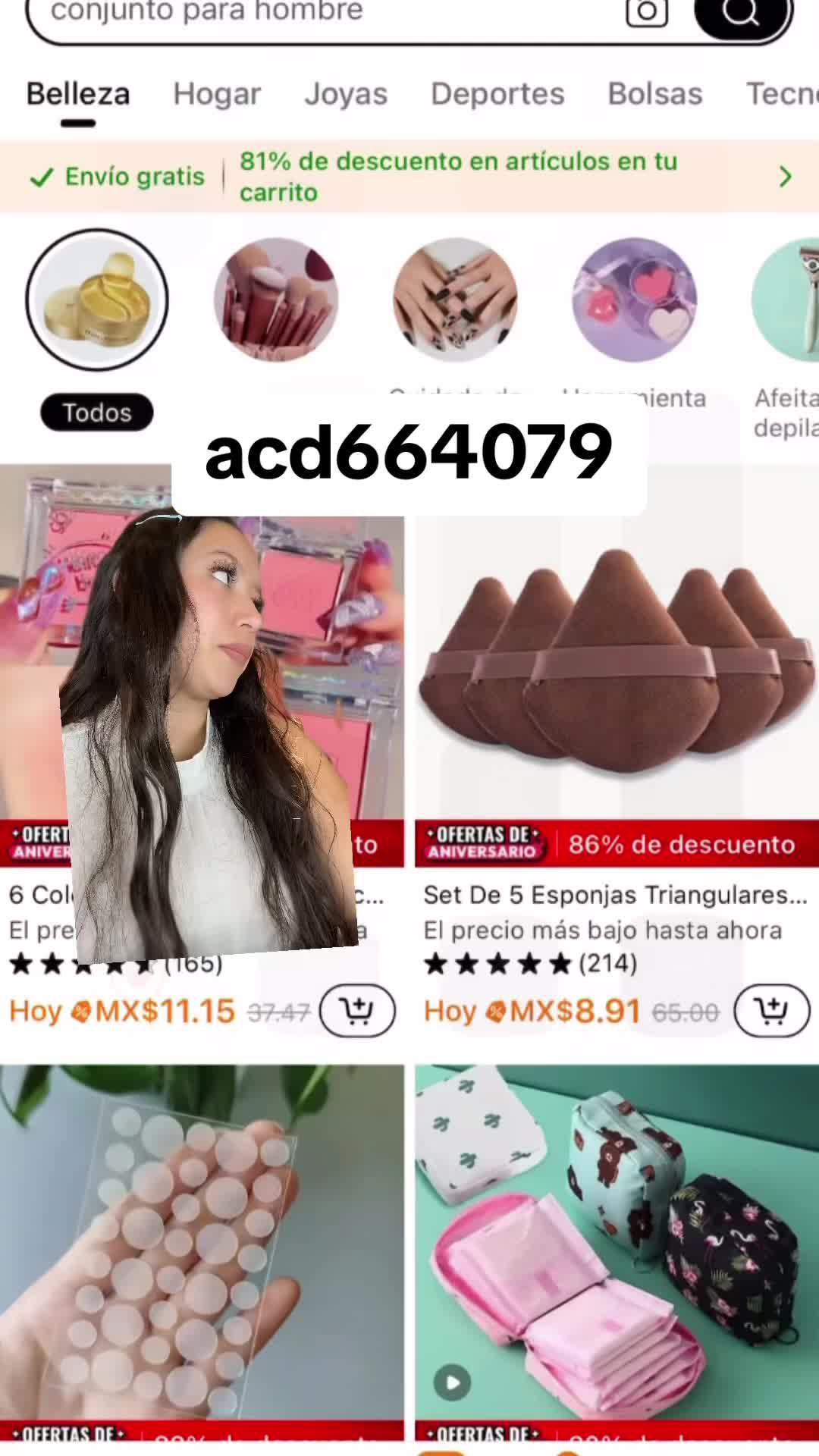Select the Todos category circle
Screen dimensions: 819x1456
tap(97, 300)
